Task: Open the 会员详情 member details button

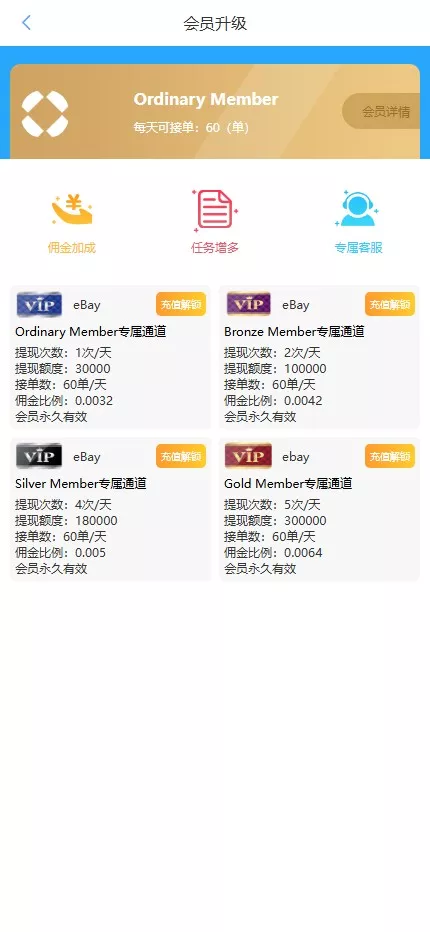Action: 381,111
